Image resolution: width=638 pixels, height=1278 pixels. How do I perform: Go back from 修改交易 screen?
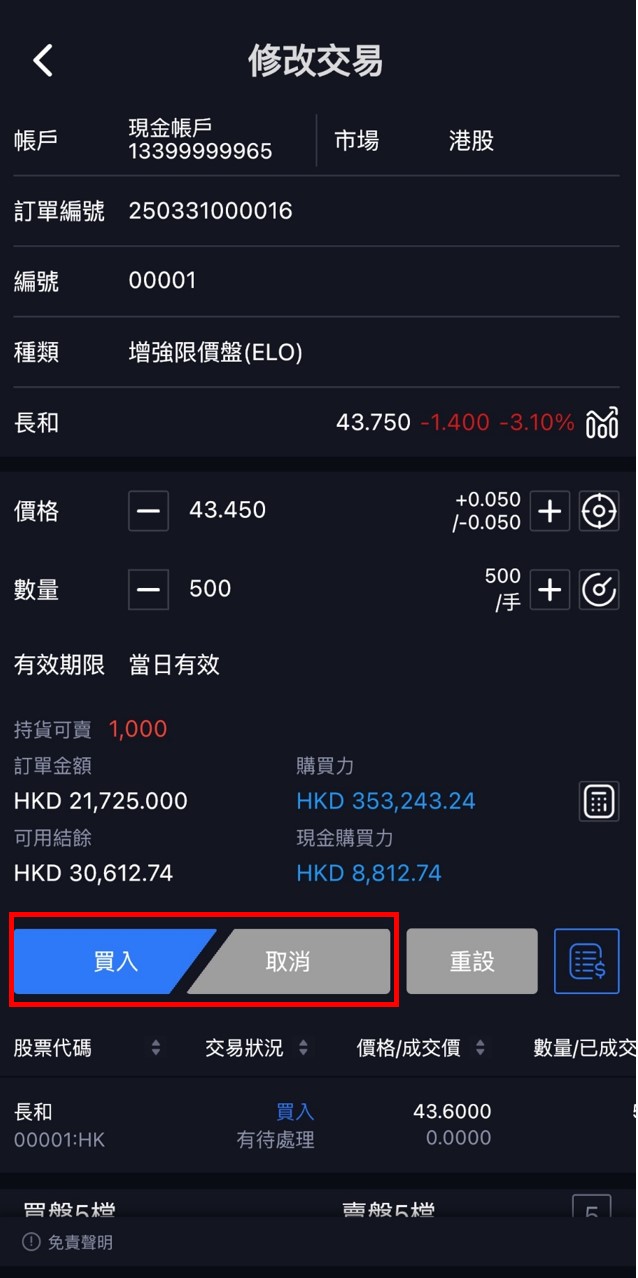click(43, 61)
